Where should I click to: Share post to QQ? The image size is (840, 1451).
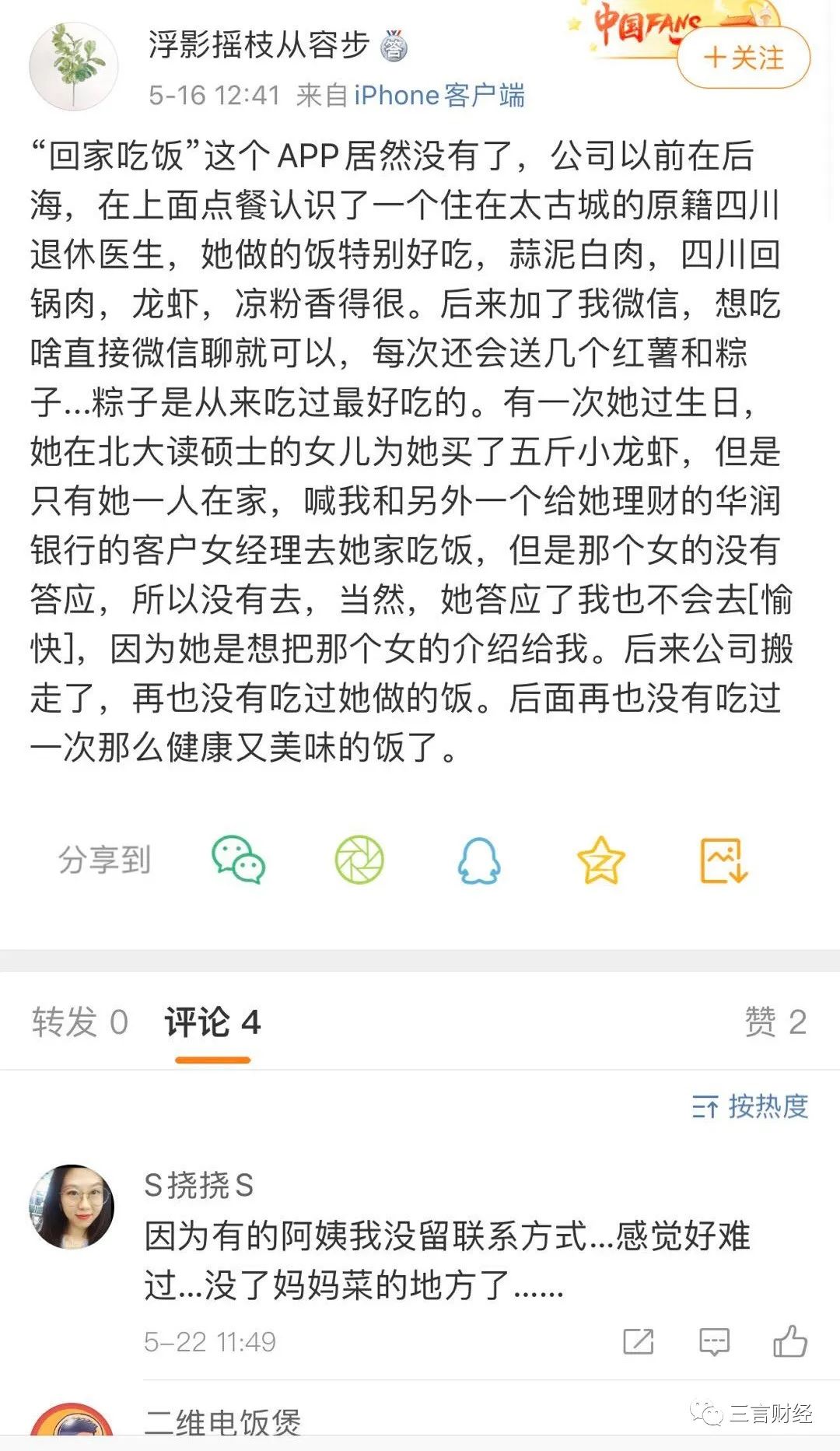point(479,860)
